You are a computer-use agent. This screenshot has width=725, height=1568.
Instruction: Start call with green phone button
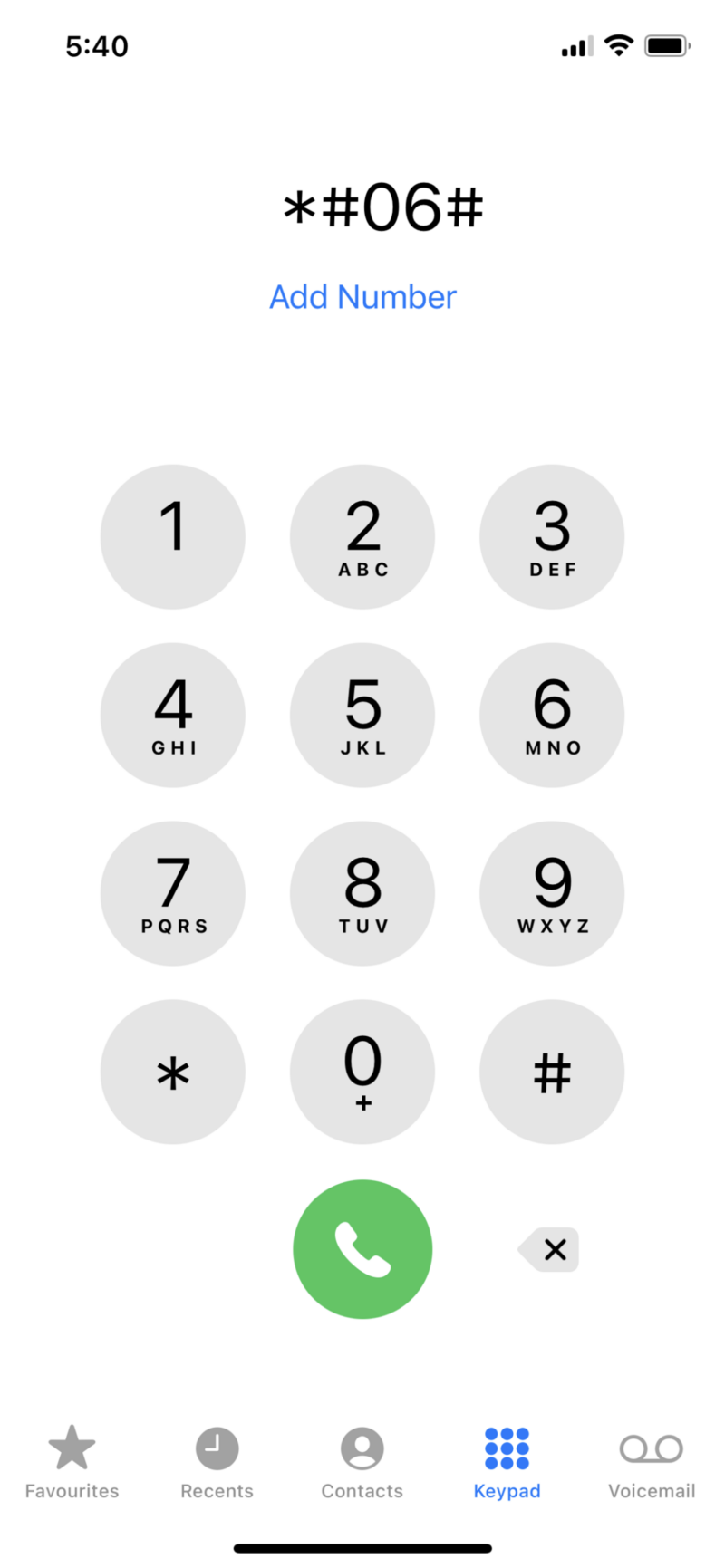click(x=362, y=1249)
